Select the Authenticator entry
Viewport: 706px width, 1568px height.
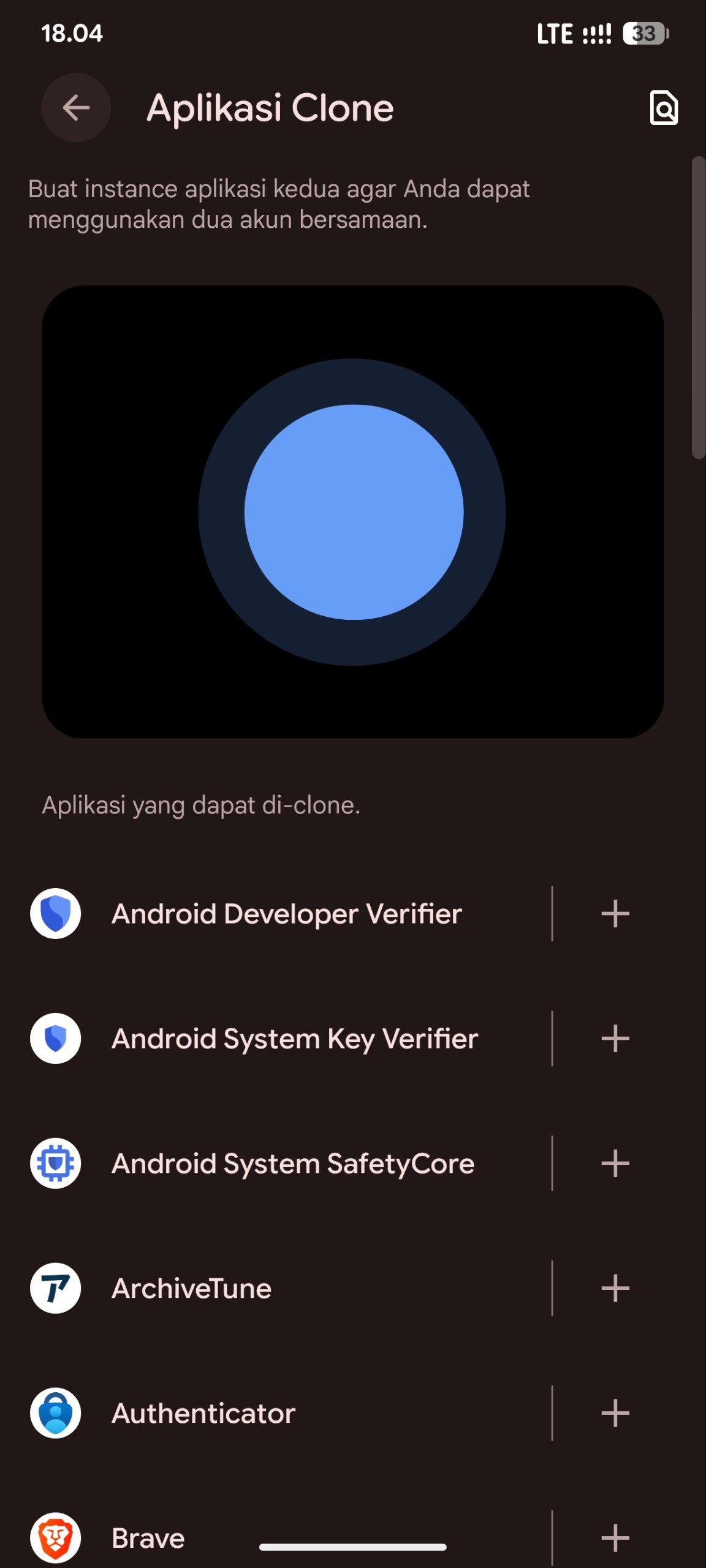tap(288, 1414)
